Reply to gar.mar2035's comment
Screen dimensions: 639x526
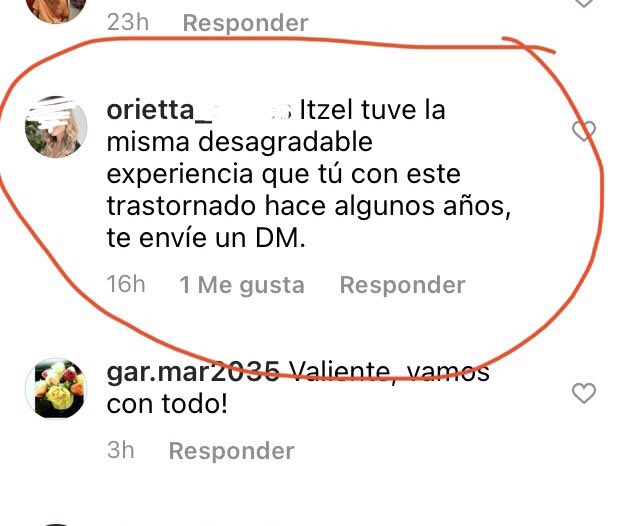pos(231,451)
